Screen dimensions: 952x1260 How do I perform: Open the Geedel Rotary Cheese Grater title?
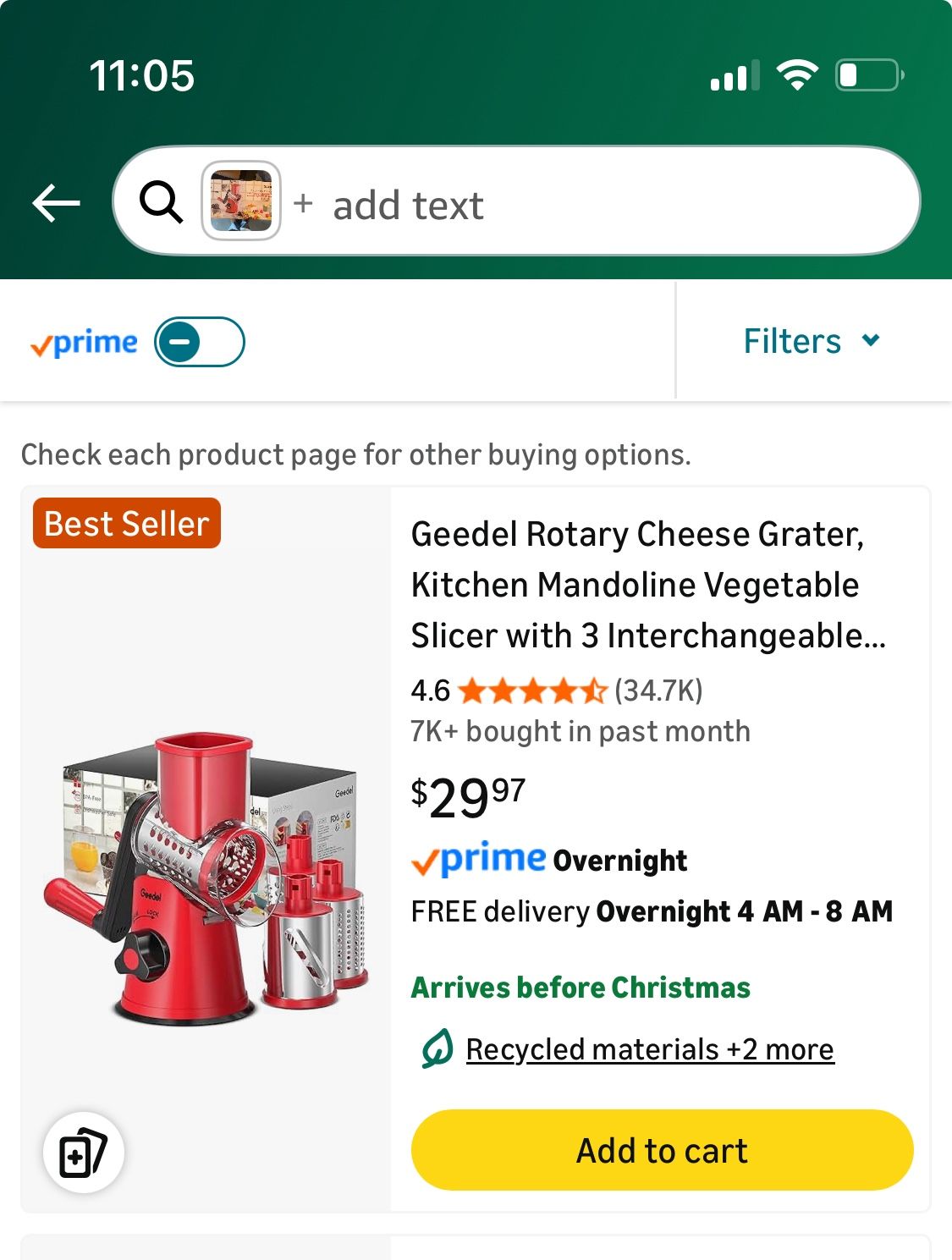[x=648, y=585]
